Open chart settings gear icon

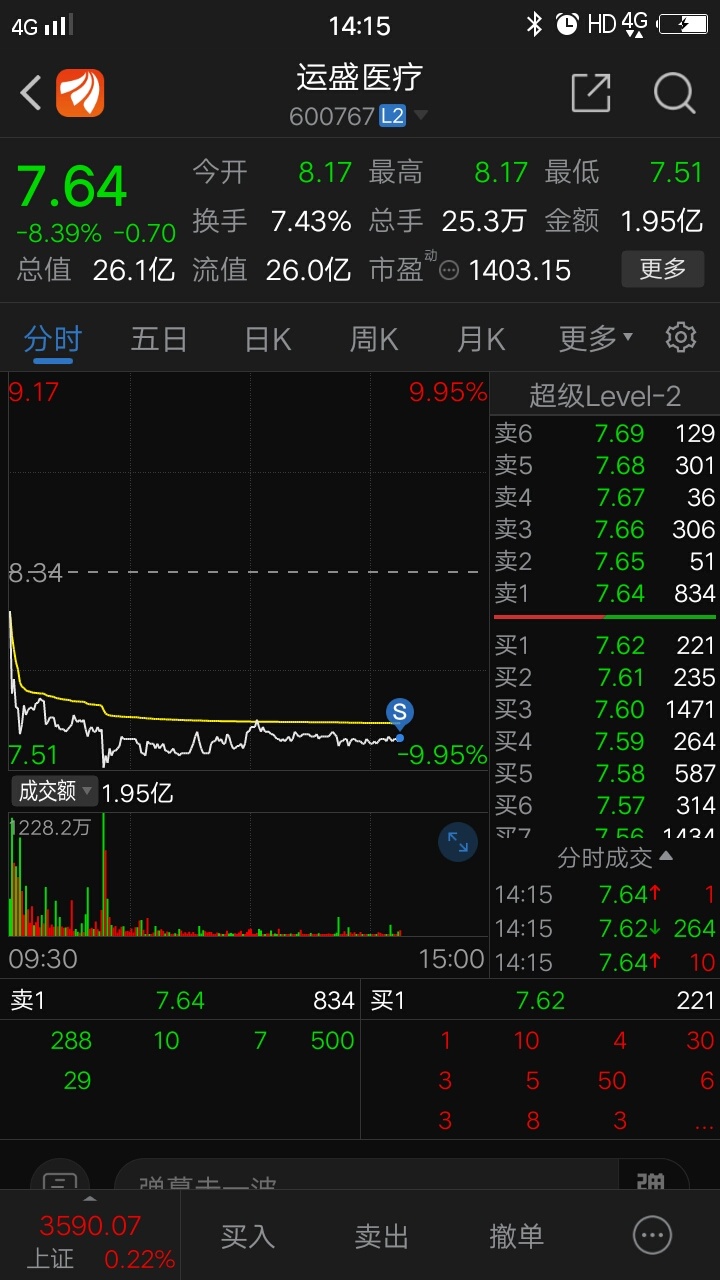(681, 337)
